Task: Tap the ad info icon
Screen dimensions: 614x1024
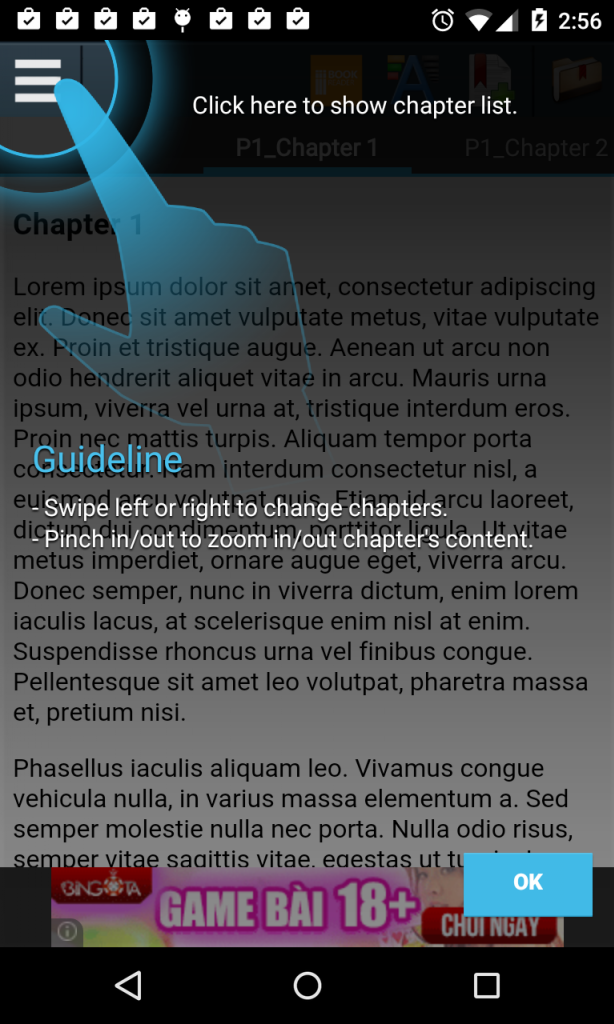Action: pyautogui.click(x=67, y=932)
